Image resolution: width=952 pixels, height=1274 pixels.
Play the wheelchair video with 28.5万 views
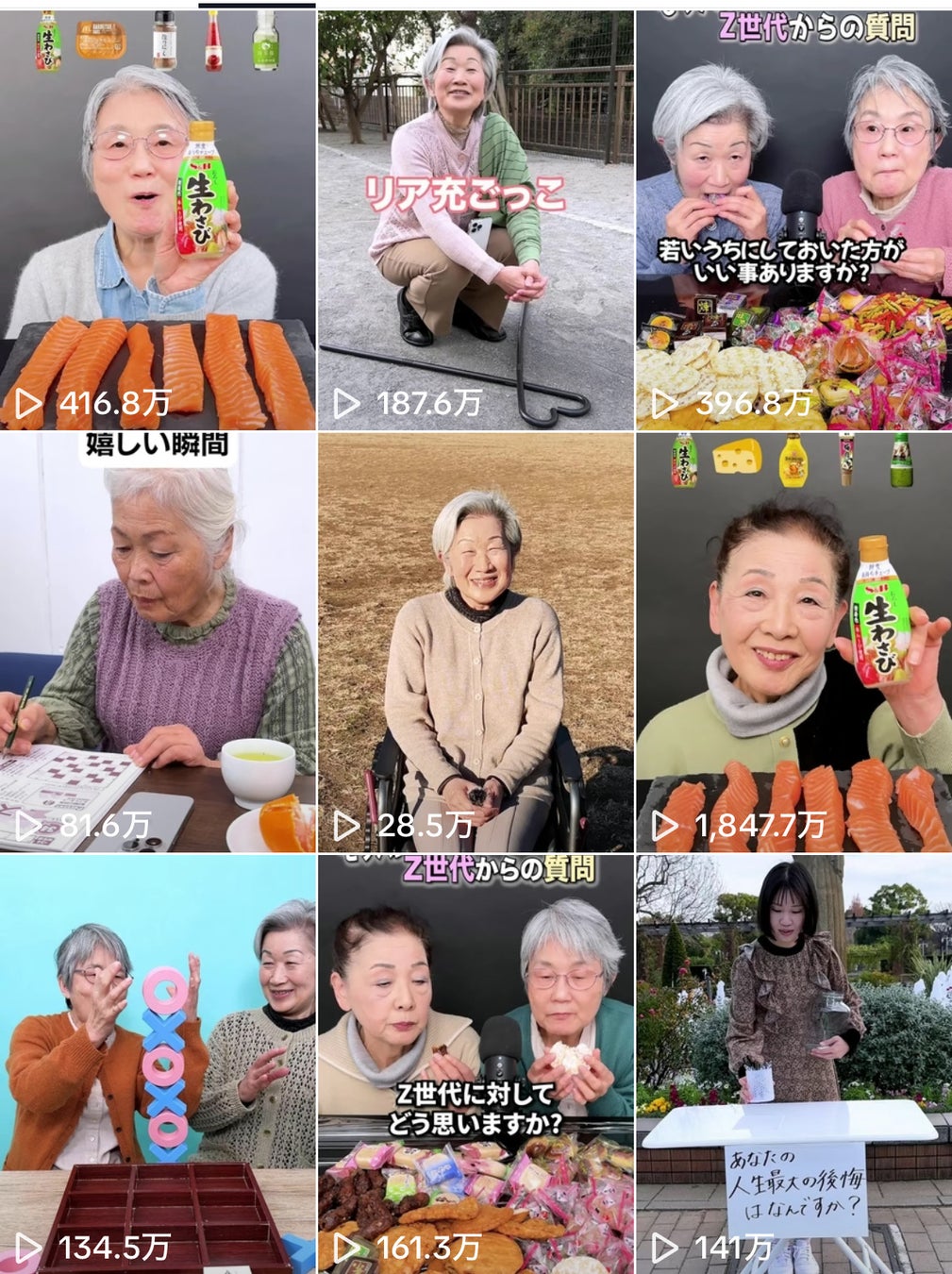(x=476, y=642)
